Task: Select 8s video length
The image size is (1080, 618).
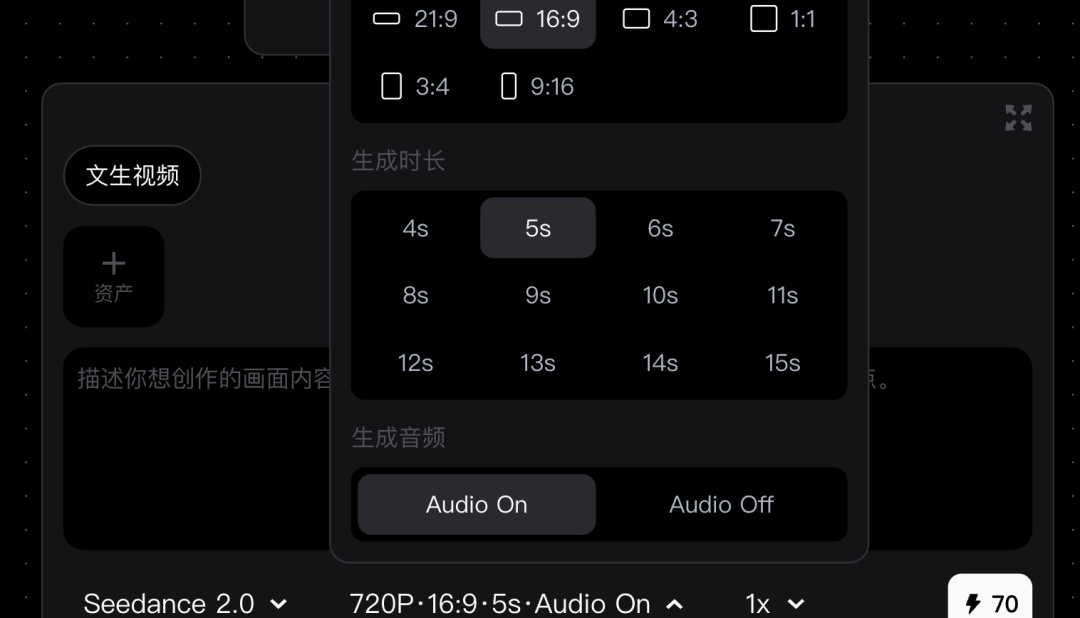Action: 415,296
